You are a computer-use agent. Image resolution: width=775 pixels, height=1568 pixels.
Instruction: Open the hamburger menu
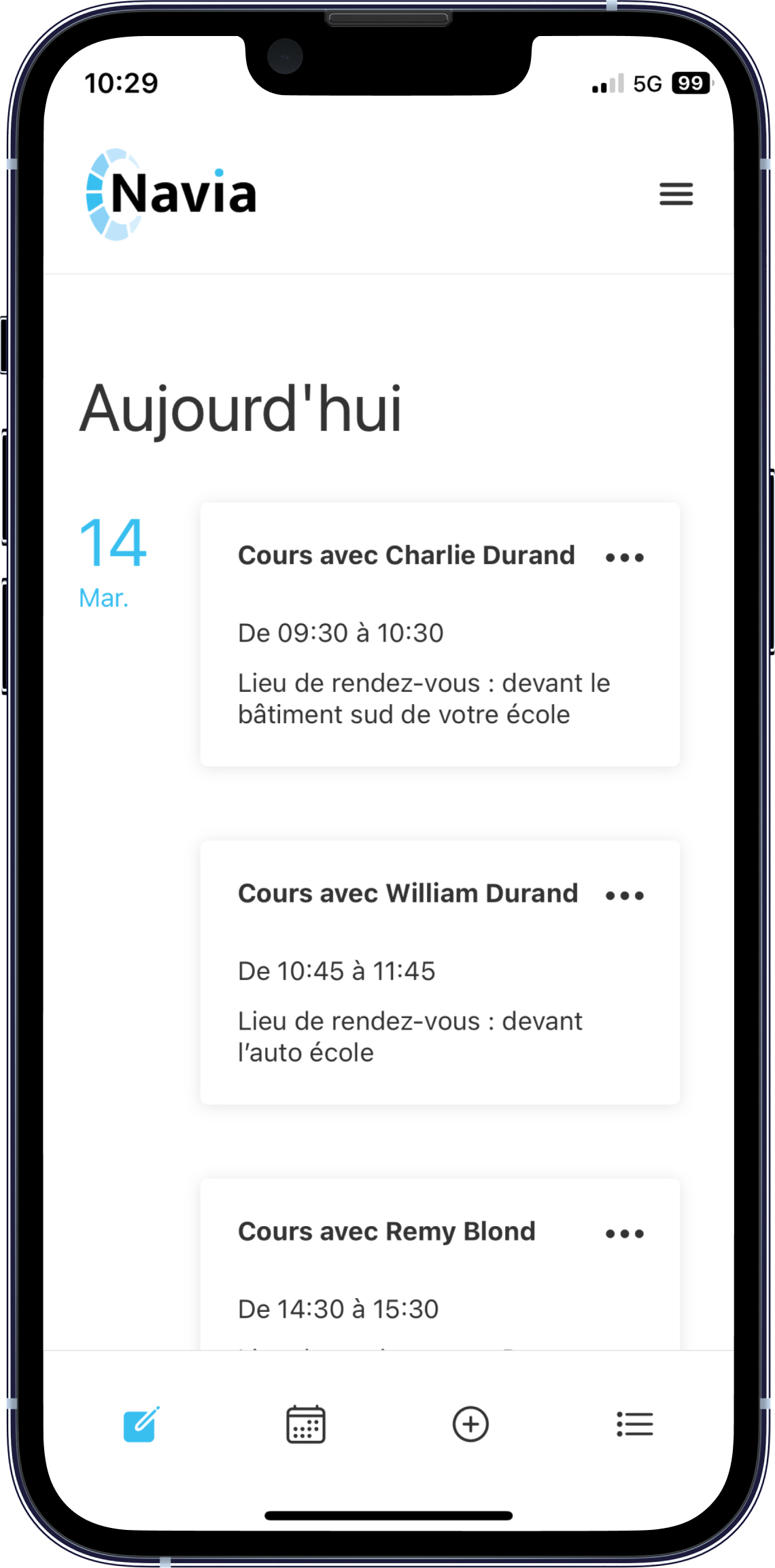(x=676, y=194)
